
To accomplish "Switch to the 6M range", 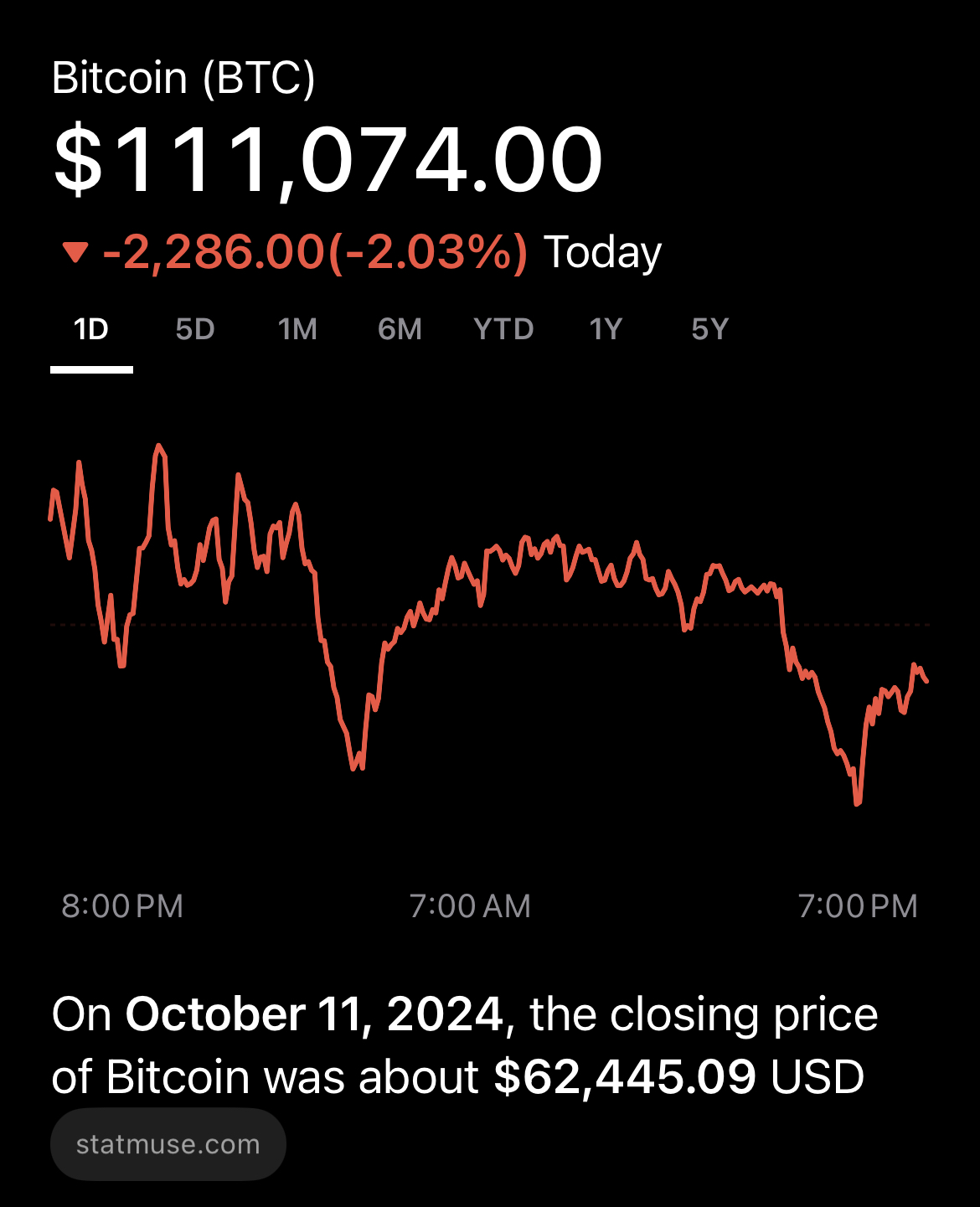I will (400, 329).
